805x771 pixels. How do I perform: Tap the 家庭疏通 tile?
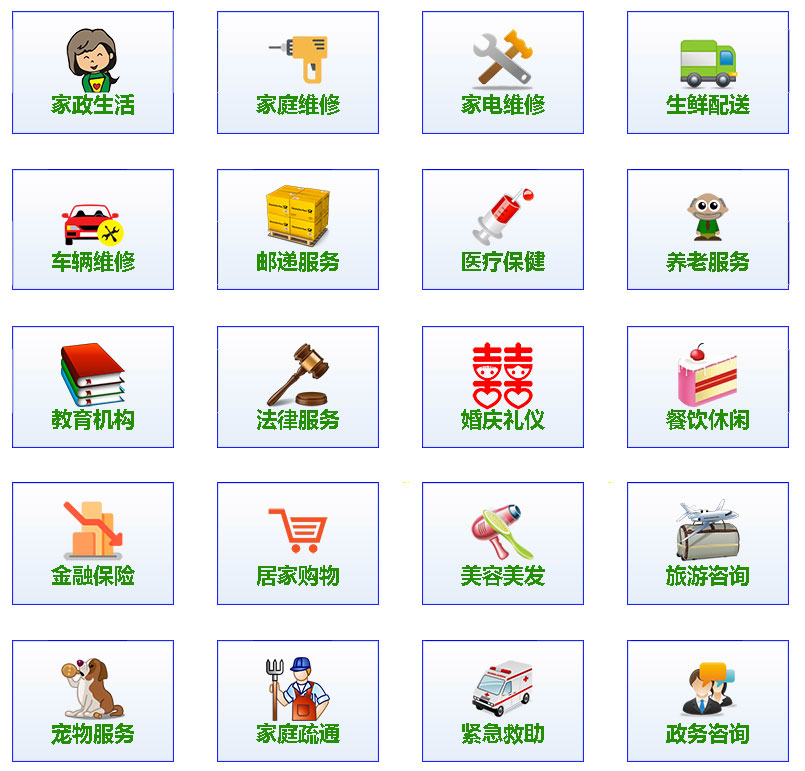(x=298, y=701)
